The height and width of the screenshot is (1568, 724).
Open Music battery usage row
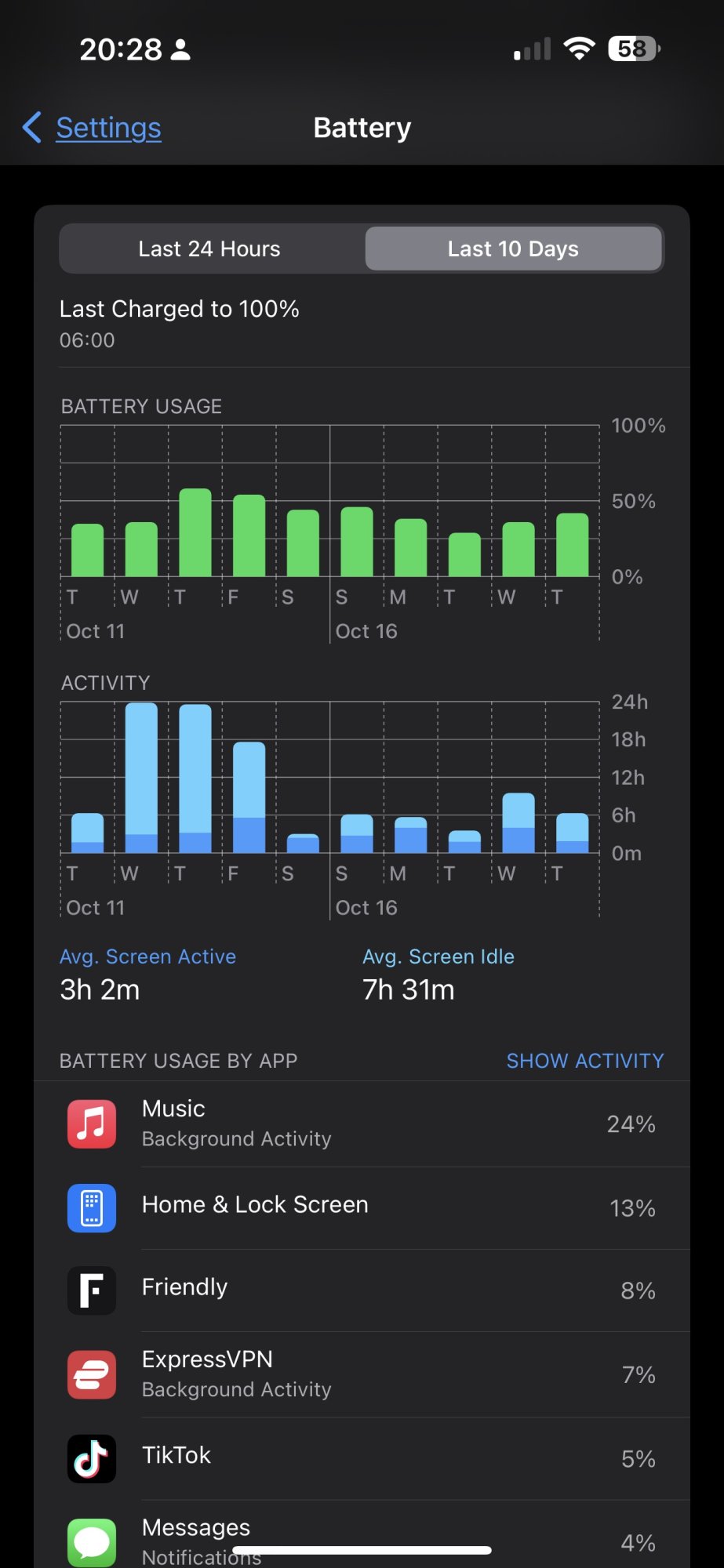[x=362, y=1123]
